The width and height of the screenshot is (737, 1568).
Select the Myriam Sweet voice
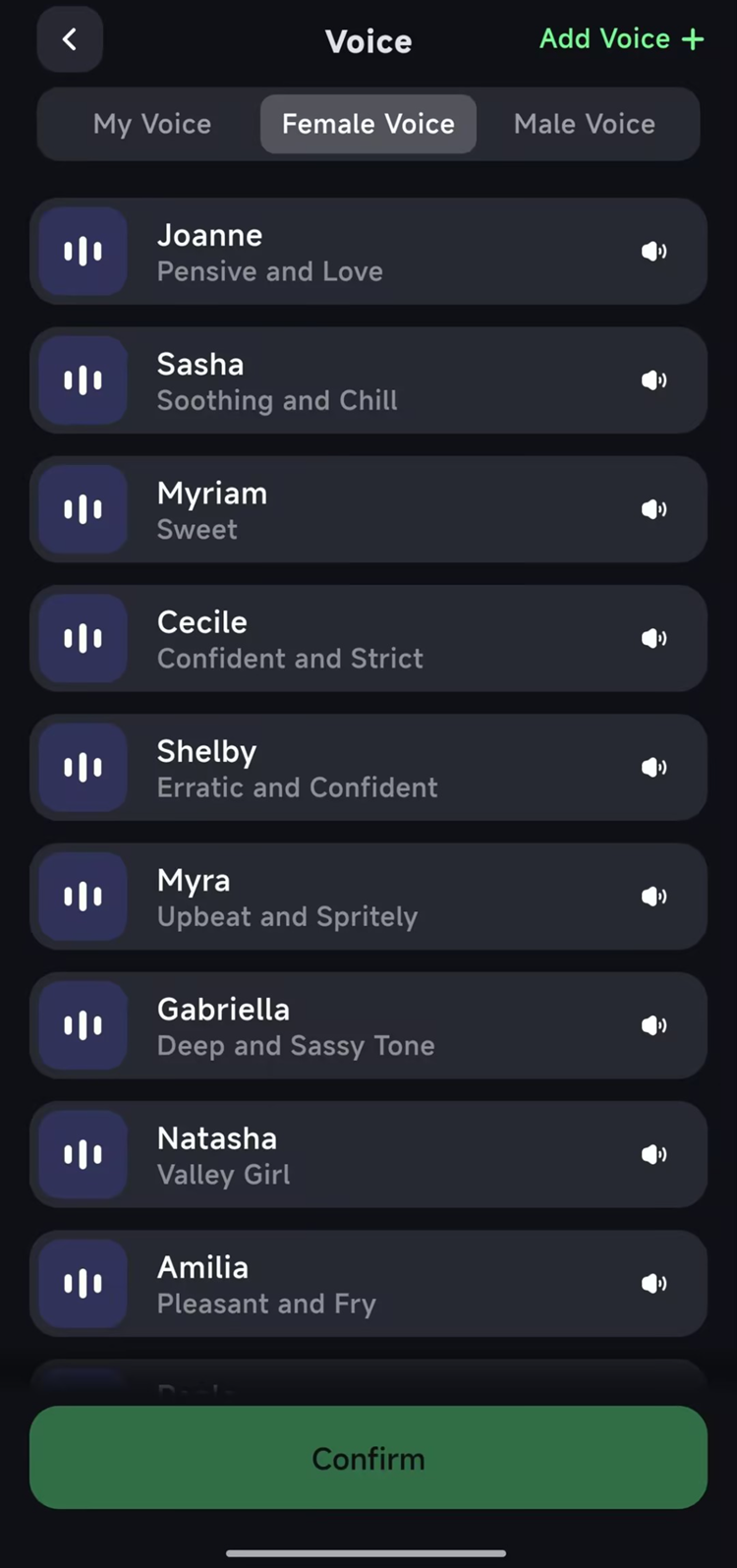point(368,509)
